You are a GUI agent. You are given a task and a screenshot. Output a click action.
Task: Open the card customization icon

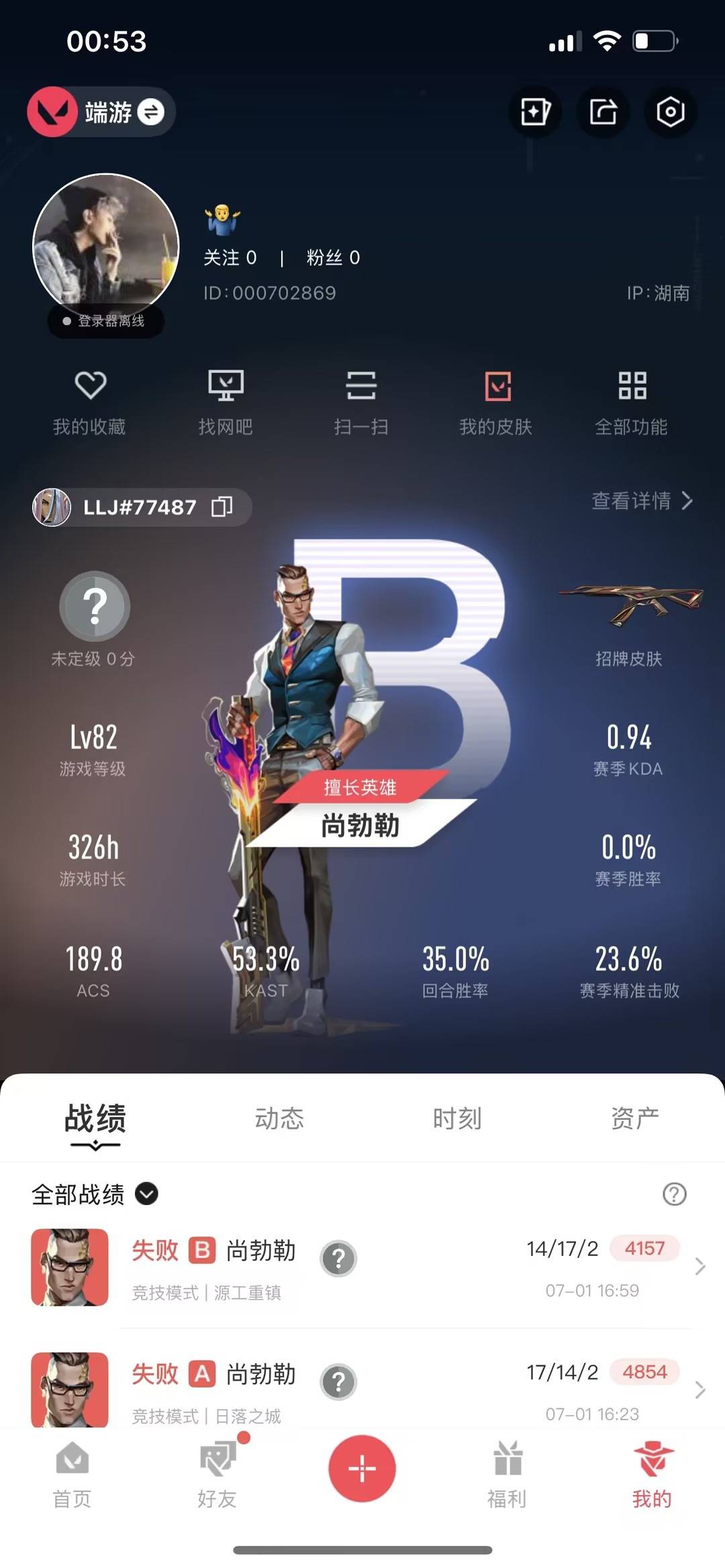pos(536,111)
